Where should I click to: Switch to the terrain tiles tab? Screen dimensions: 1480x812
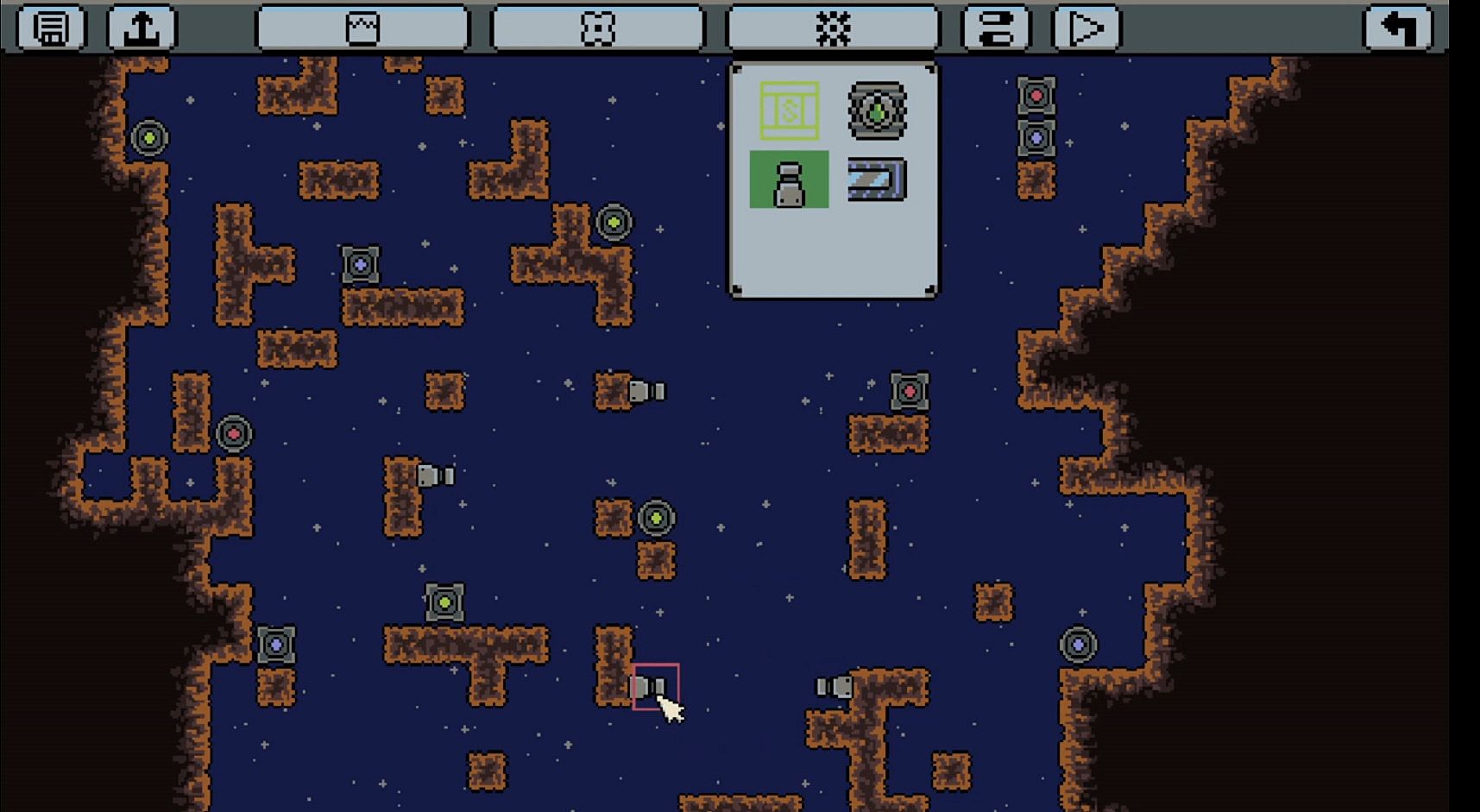click(362, 28)
